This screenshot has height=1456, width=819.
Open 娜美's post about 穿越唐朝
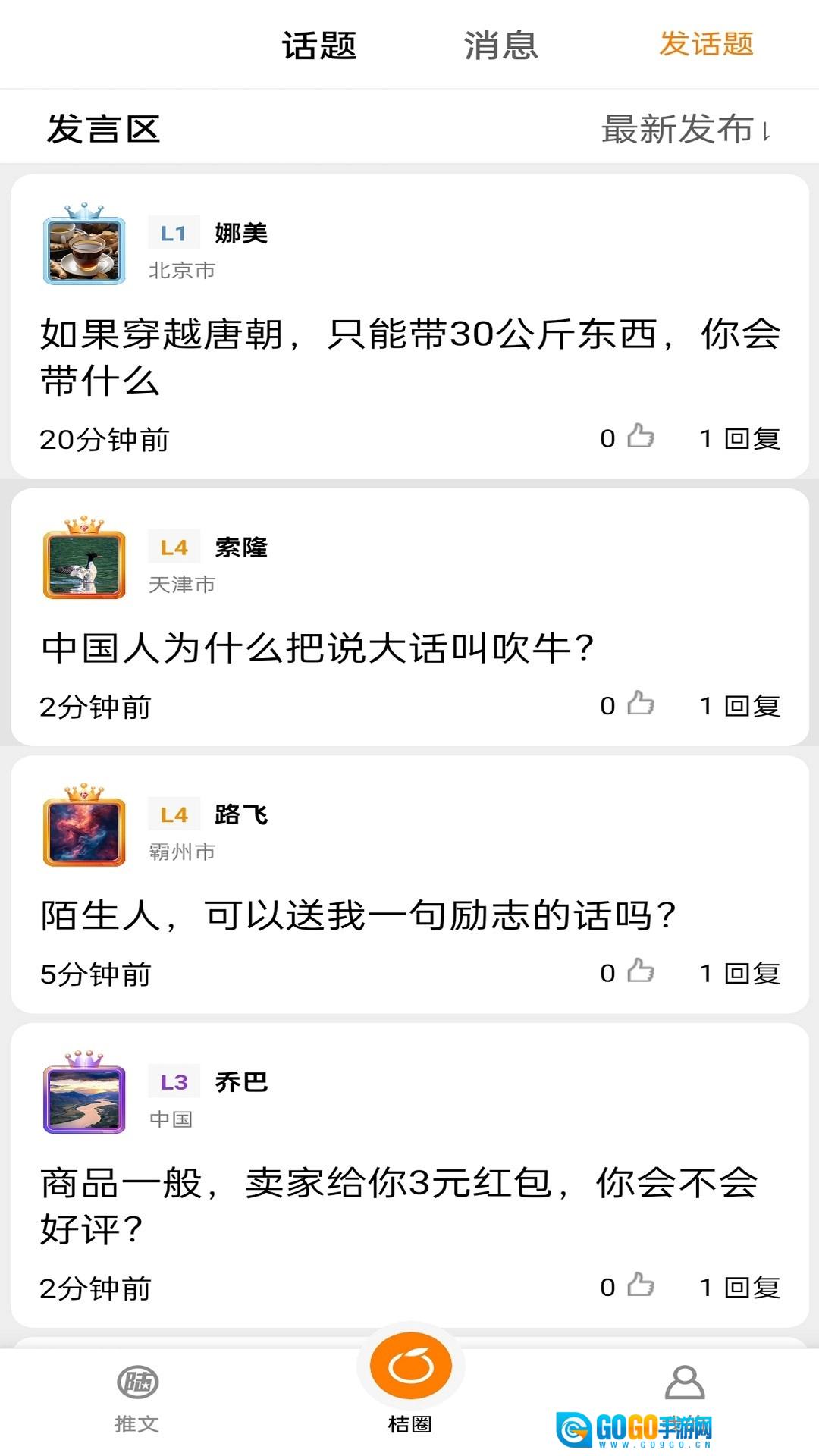pyautogui.click(x=409, y=356)
